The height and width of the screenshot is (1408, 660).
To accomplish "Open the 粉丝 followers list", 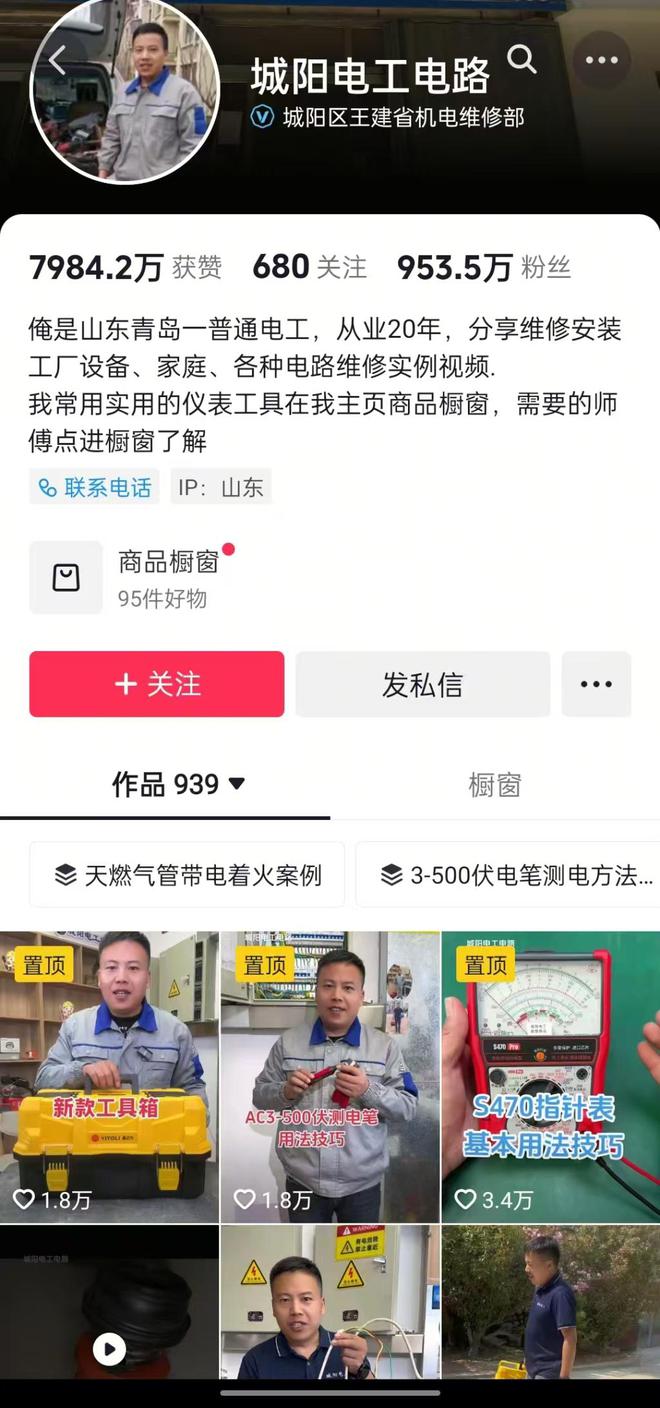I will (484, 267).
